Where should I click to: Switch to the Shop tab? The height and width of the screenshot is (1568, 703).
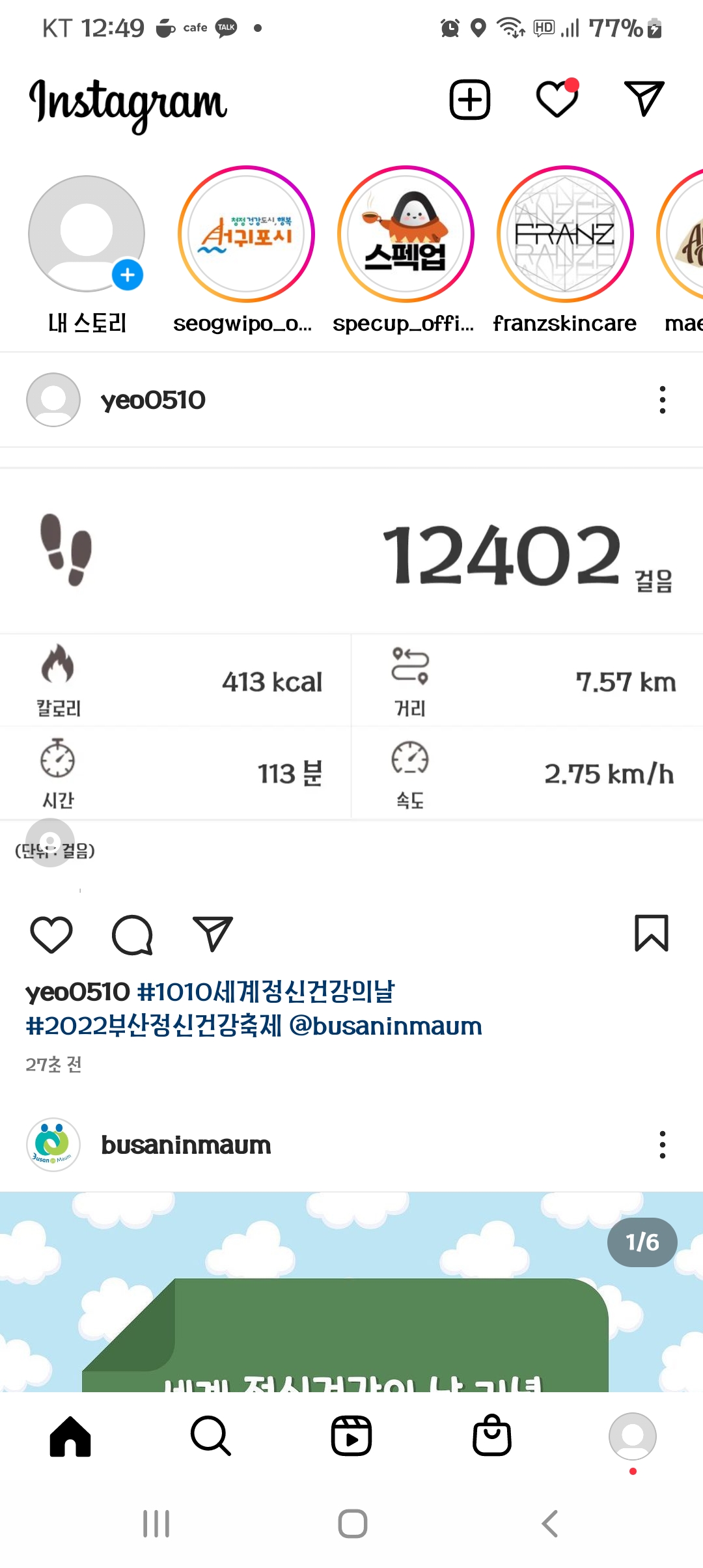[492, 1436]
